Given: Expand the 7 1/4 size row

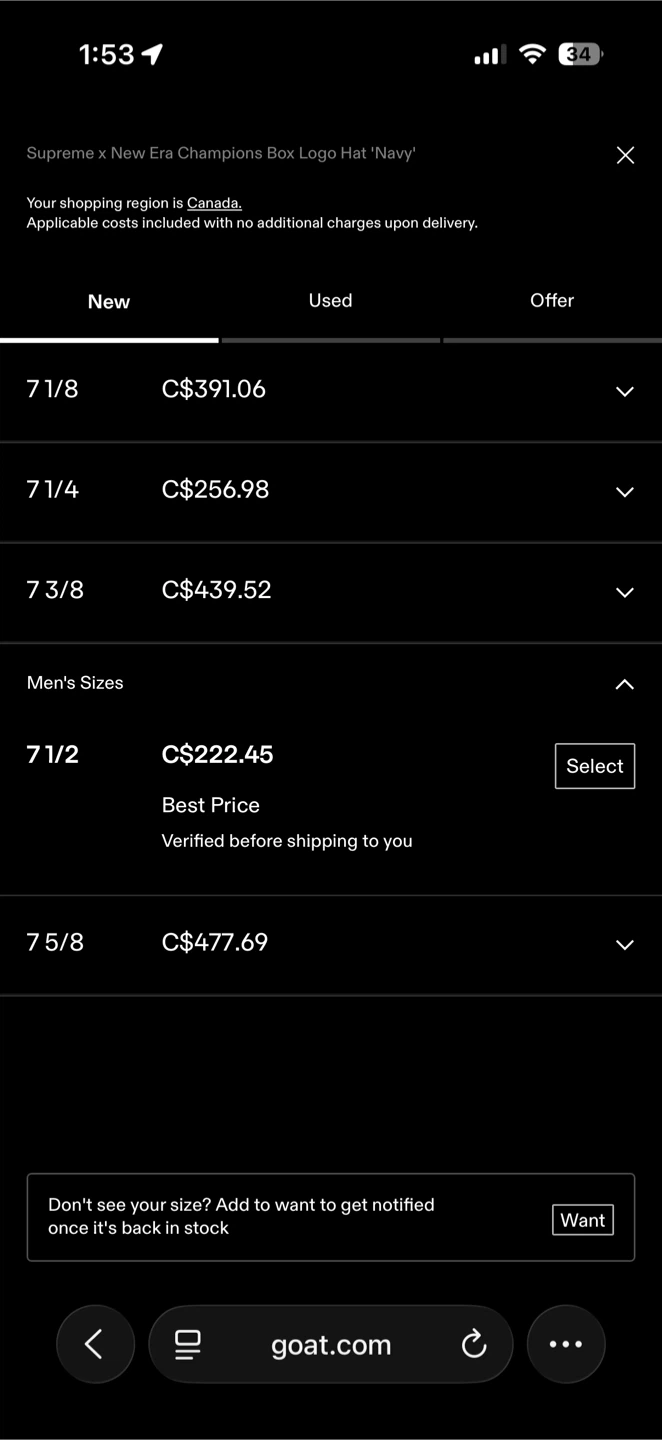Looking at the screenshot, I should [x=624, y=491].
